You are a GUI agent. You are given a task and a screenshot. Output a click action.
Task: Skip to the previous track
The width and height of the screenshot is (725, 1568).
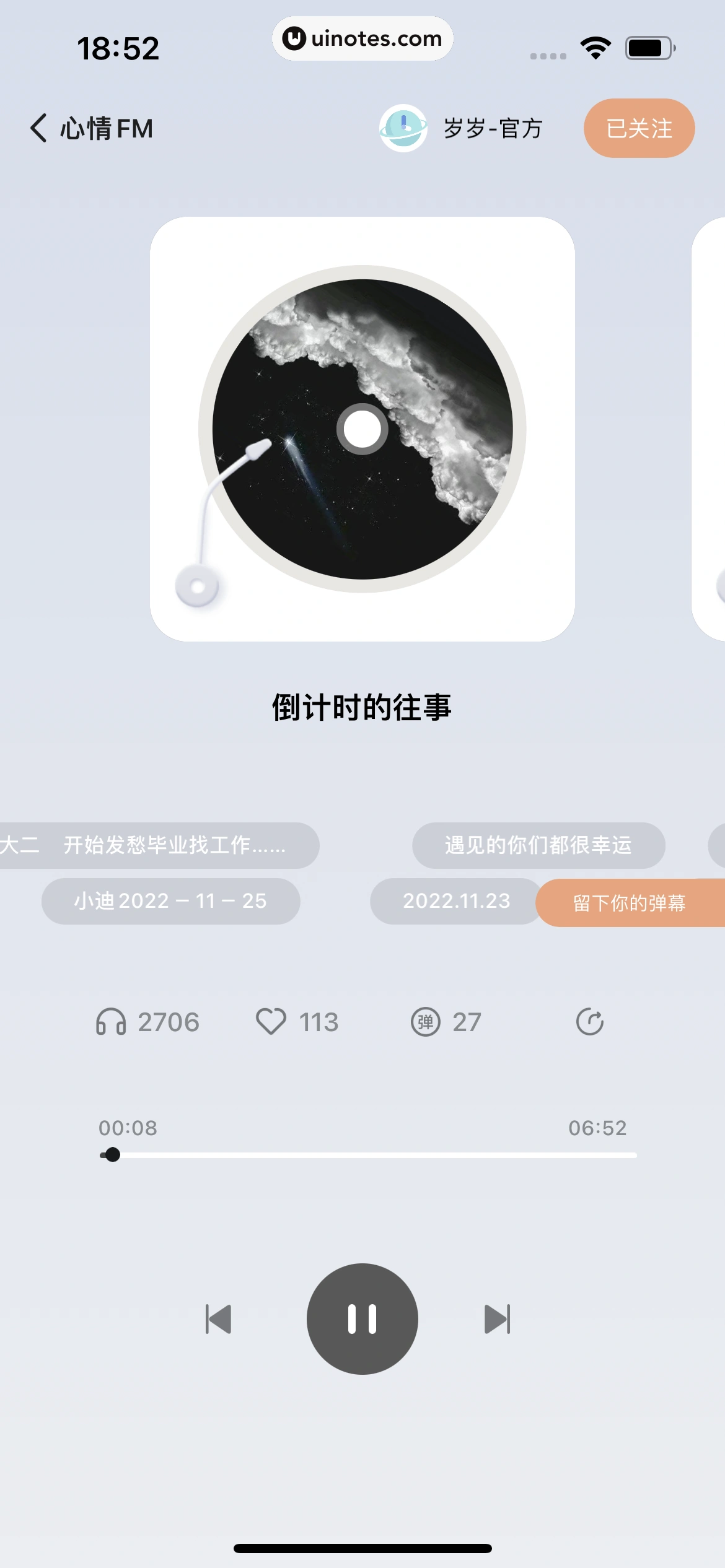tap(219, 1319)
